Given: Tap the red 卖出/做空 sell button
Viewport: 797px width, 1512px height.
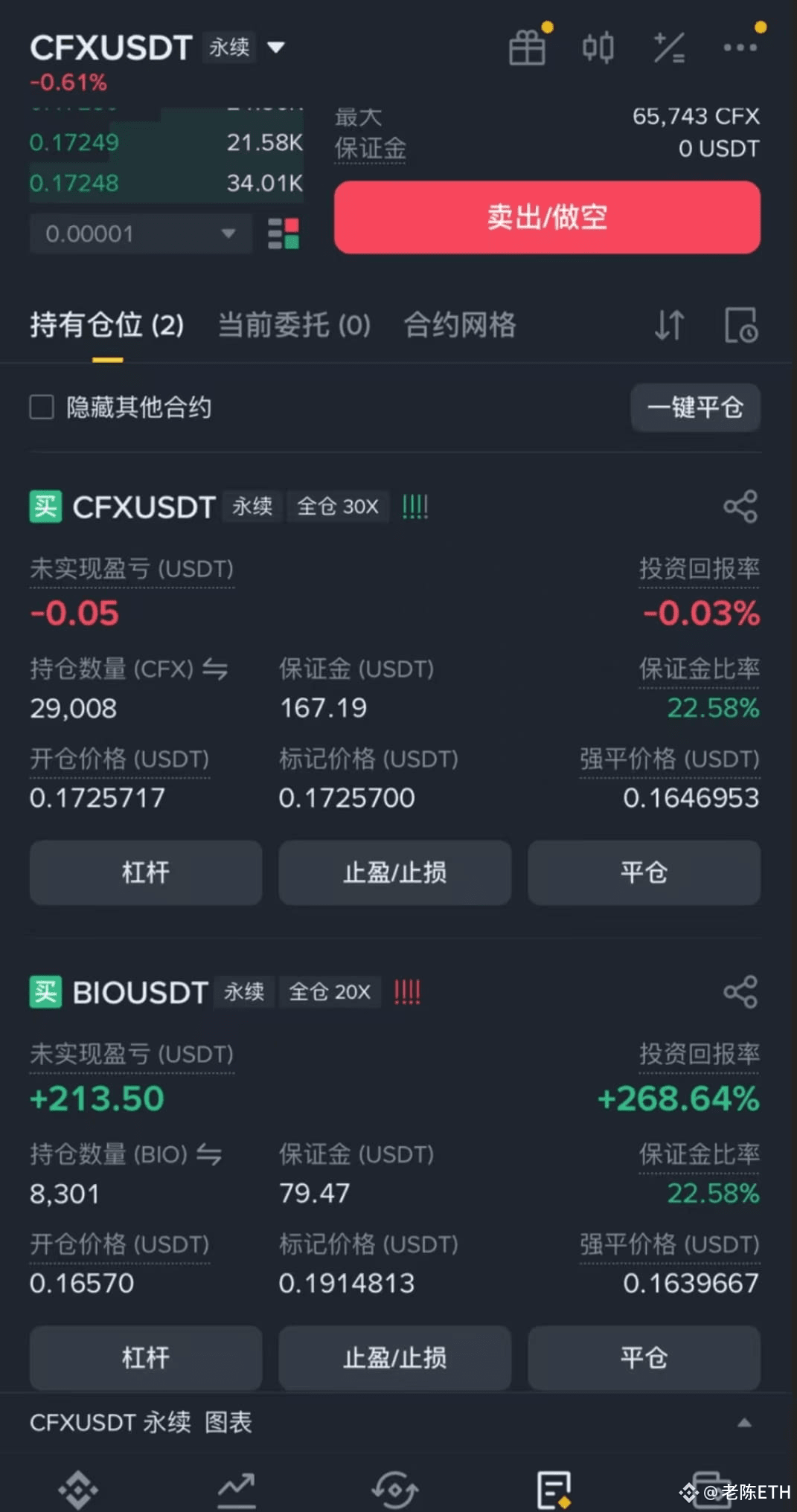Looking at the screenshot, I should pyautogui.click(x=547, y=217).
